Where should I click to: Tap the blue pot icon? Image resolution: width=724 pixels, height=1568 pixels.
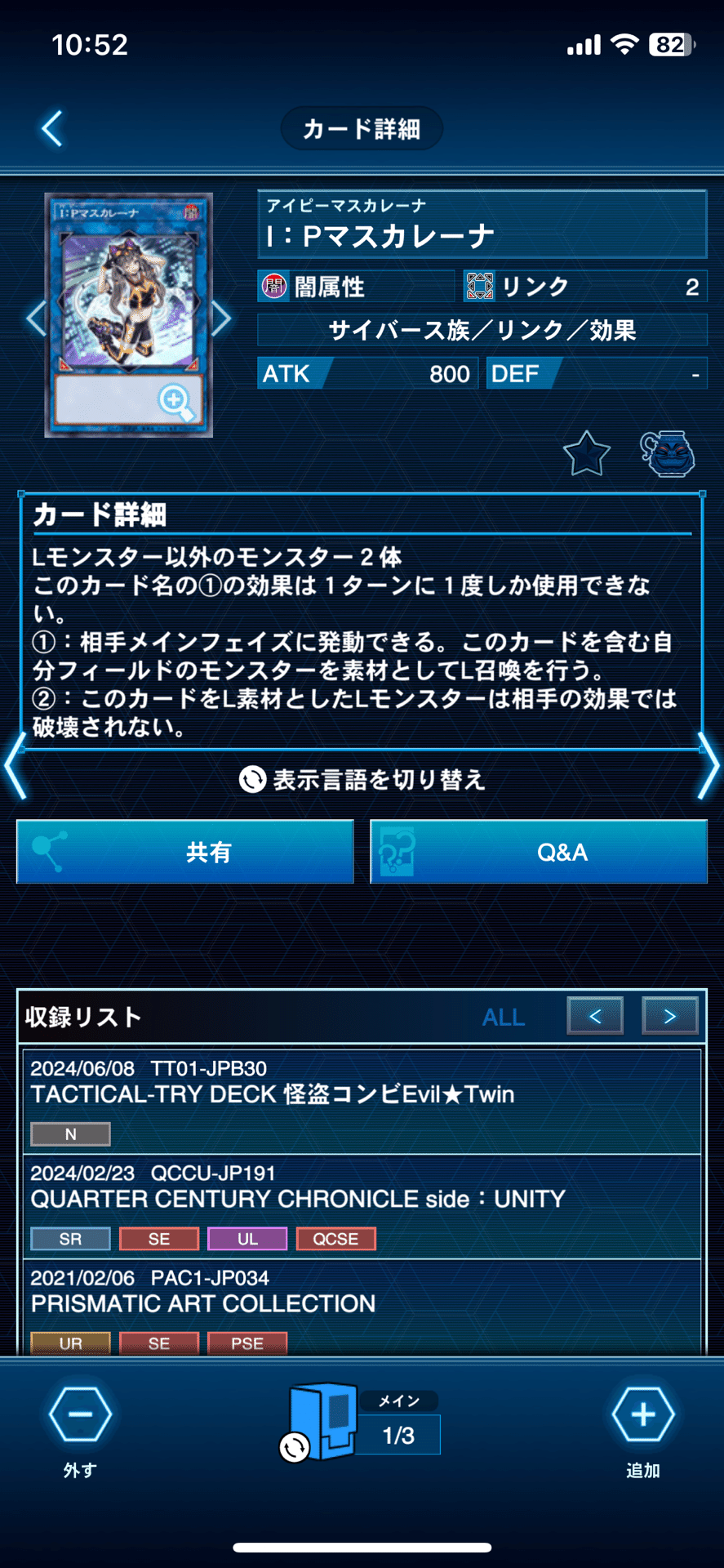[x=667, y=453]
